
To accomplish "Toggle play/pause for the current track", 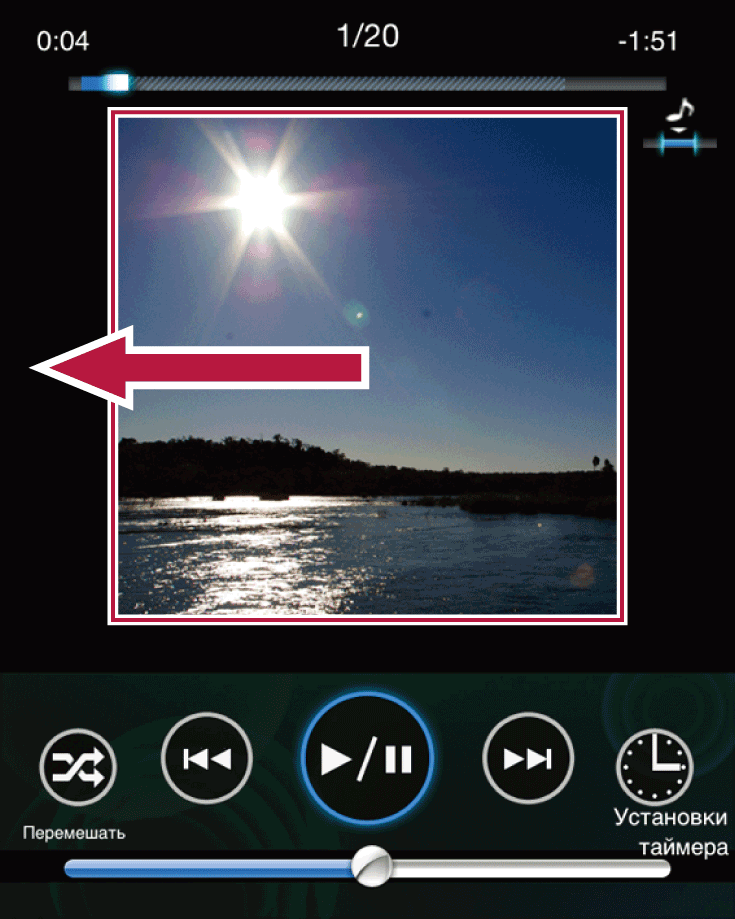I will click(367, 759).
